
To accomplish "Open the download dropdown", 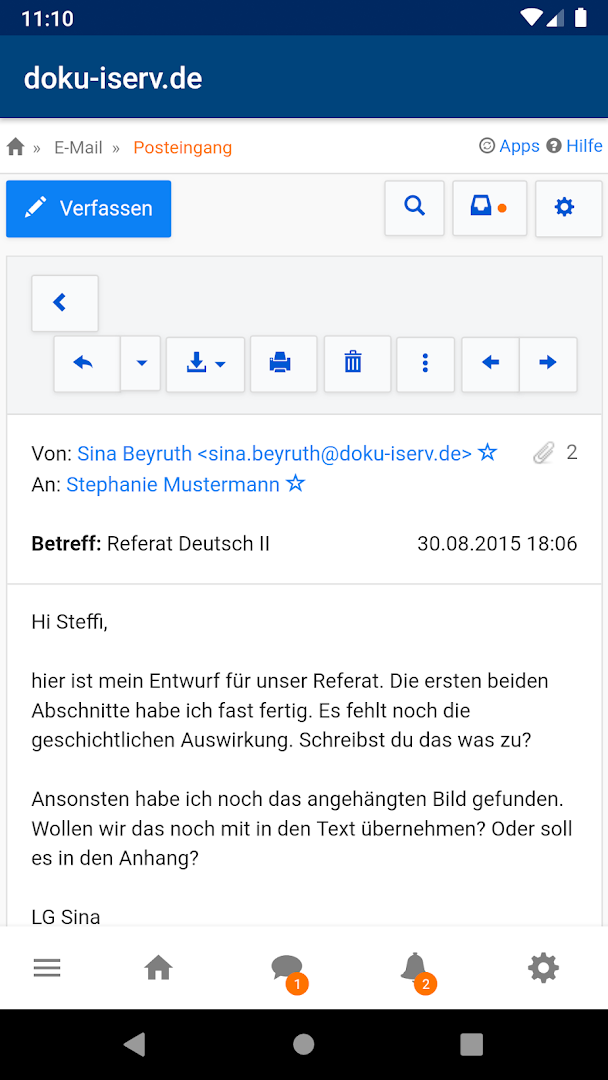I will click(205, 363).
